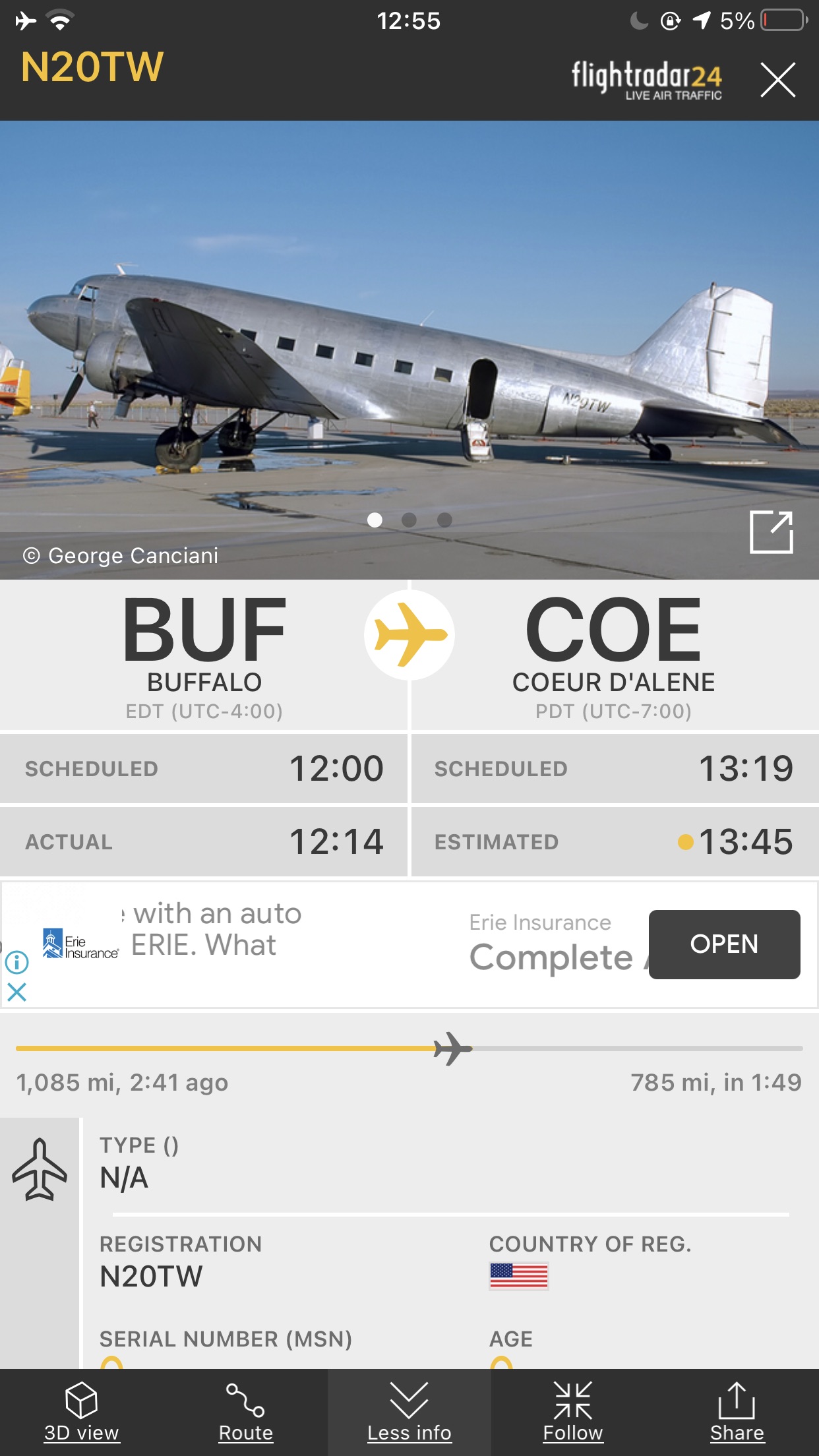Viewport: 819px width, 1456px height.
Task: Share this flight
Action: 737,1412
